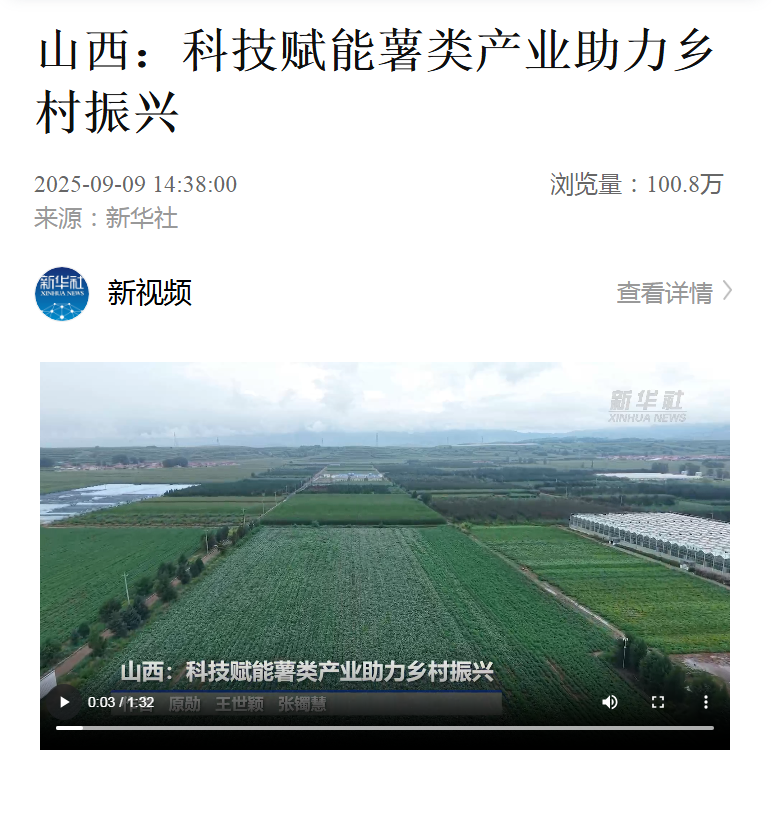Open the video overflow menu
This screenshot has height=817, width=775.
pos(706,702)
